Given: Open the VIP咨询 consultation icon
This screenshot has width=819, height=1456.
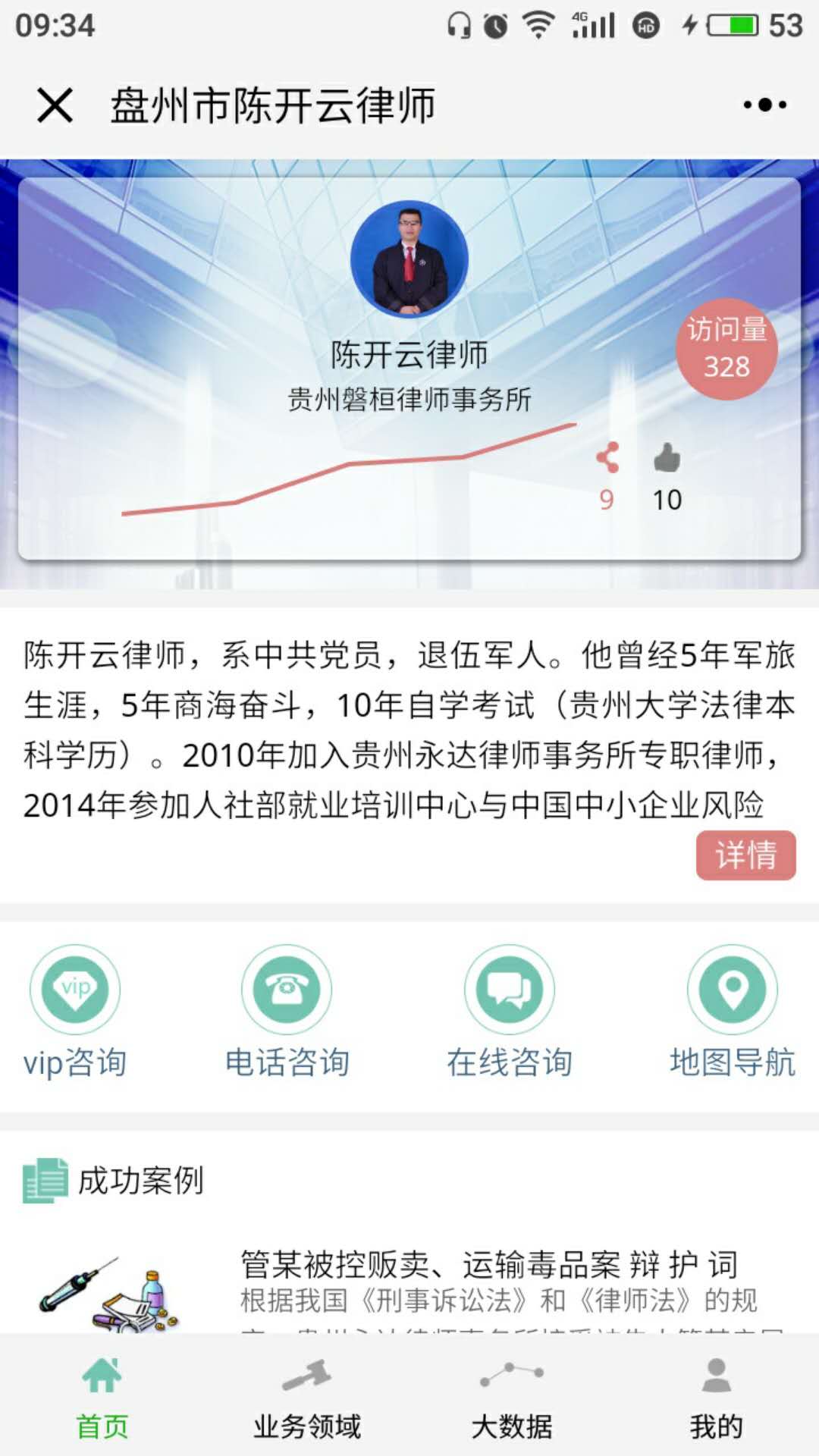Looking at the screenshot, I should click(x=74, y=988).
